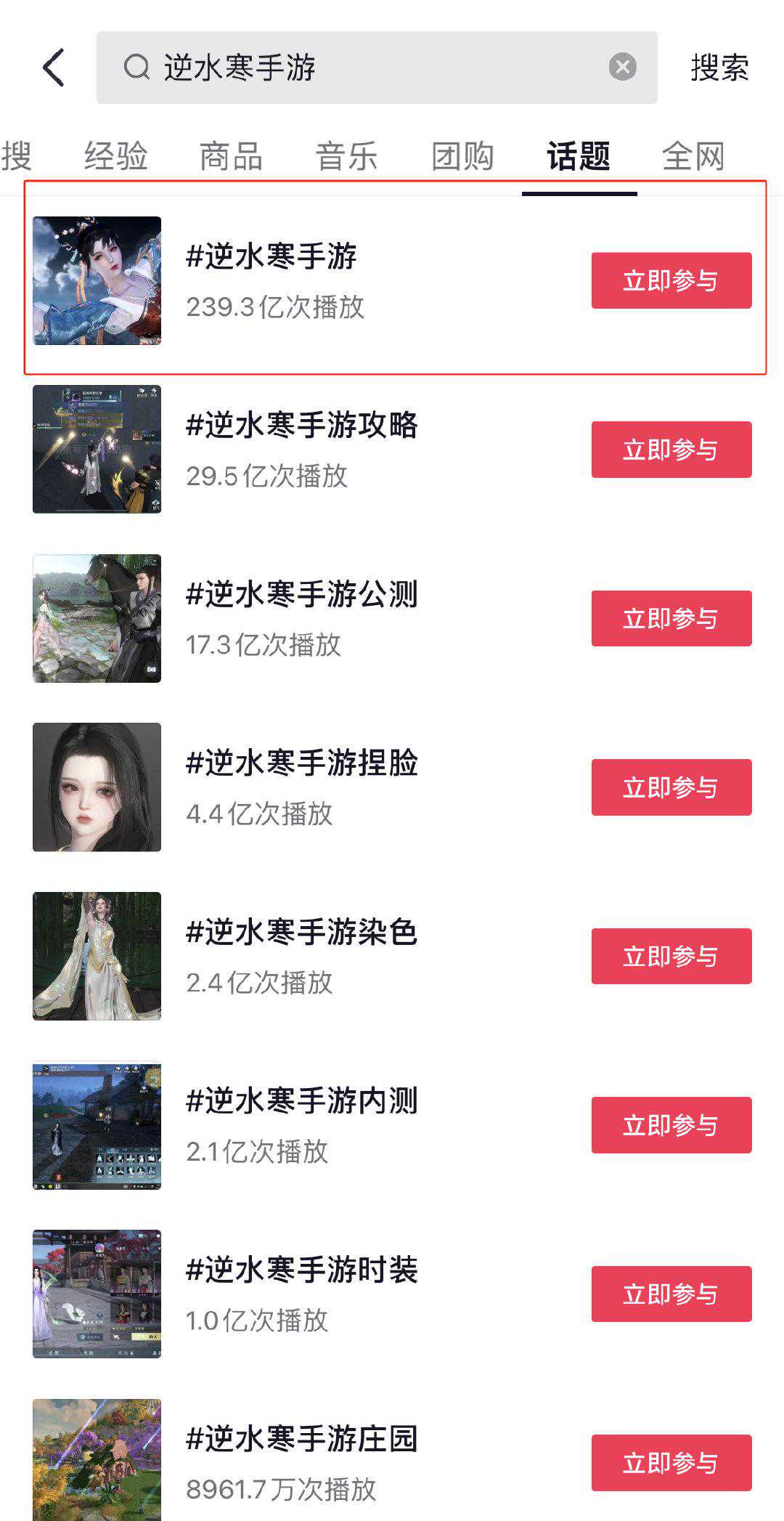Participate in #逆水寒手游公测 via 立即参与
784x1521 pixels.
pos(671,618)
